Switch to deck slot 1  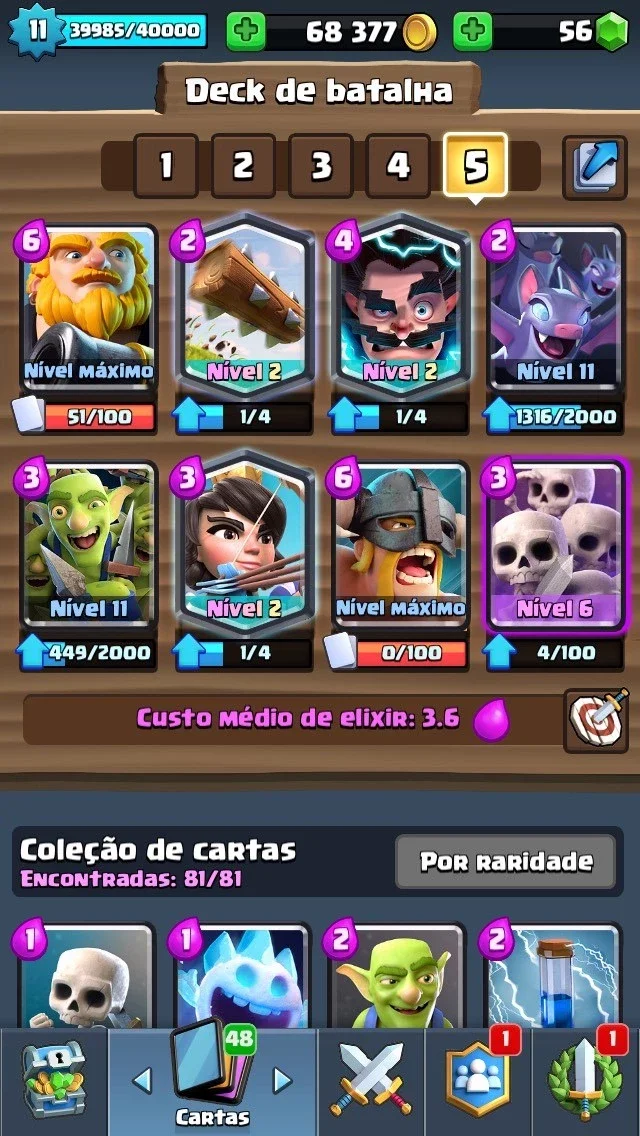(x=166, y=166)
